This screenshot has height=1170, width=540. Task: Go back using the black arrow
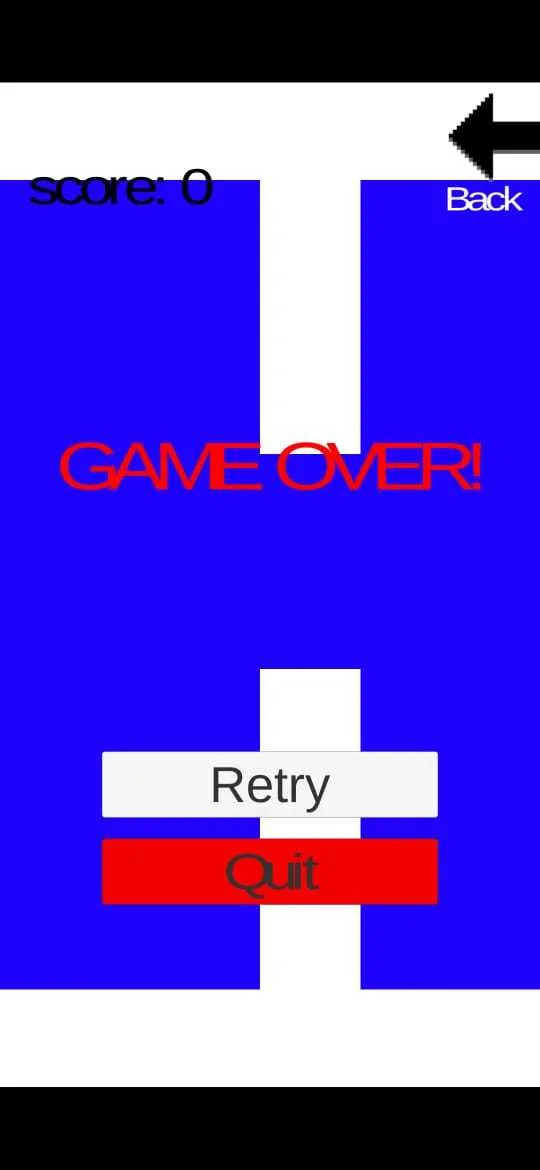click(x=494, y=137)
